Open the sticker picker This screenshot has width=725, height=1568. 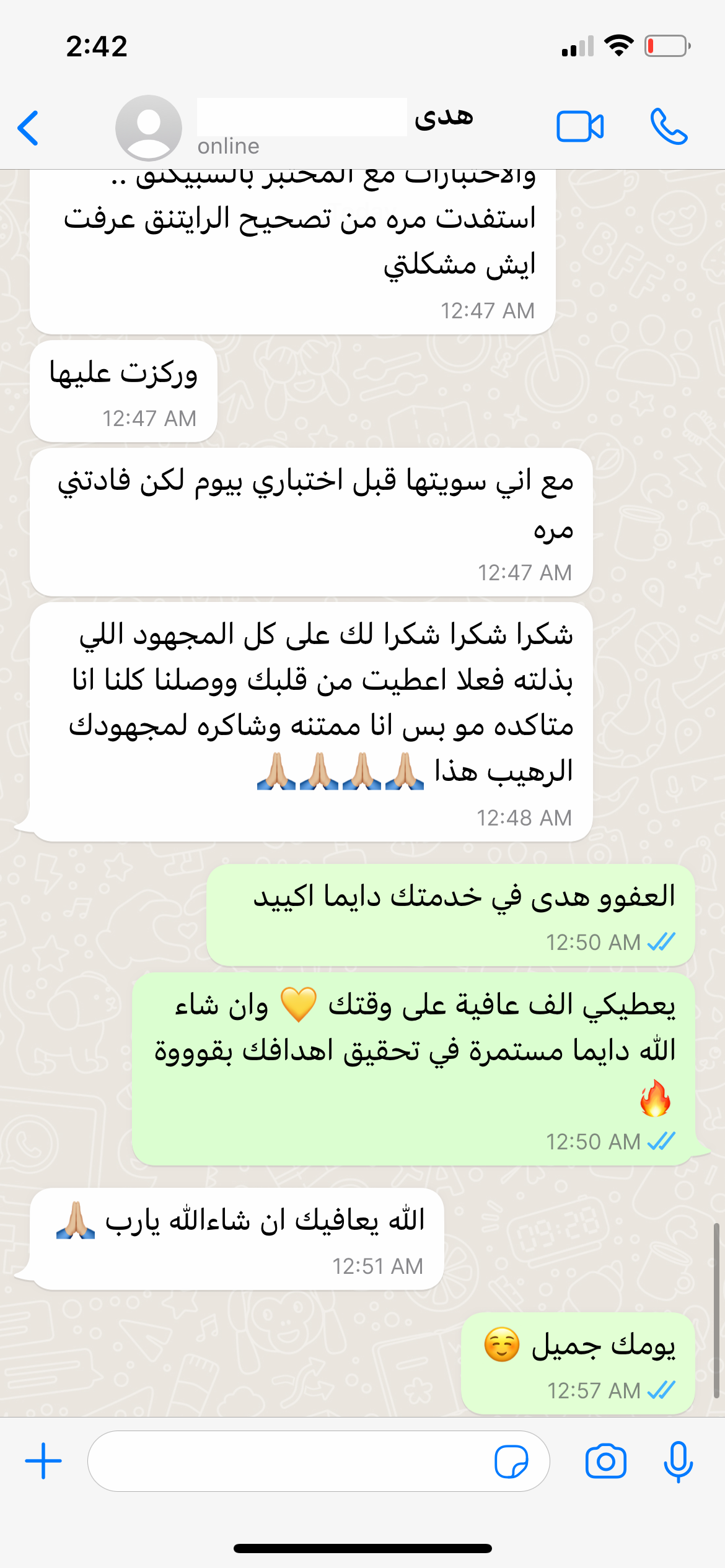pyautogui.click(x=511, y=1461)
